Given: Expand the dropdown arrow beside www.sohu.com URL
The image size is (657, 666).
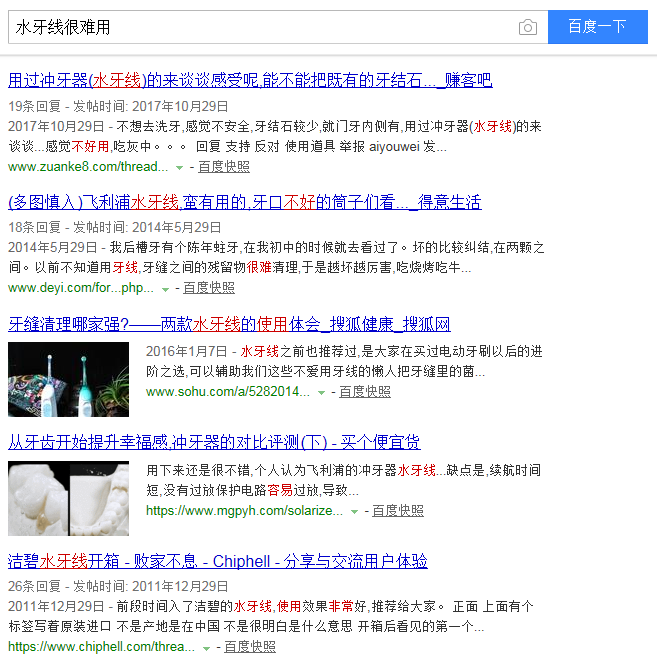Looking at the screenshot, I should tap(321, 393).
